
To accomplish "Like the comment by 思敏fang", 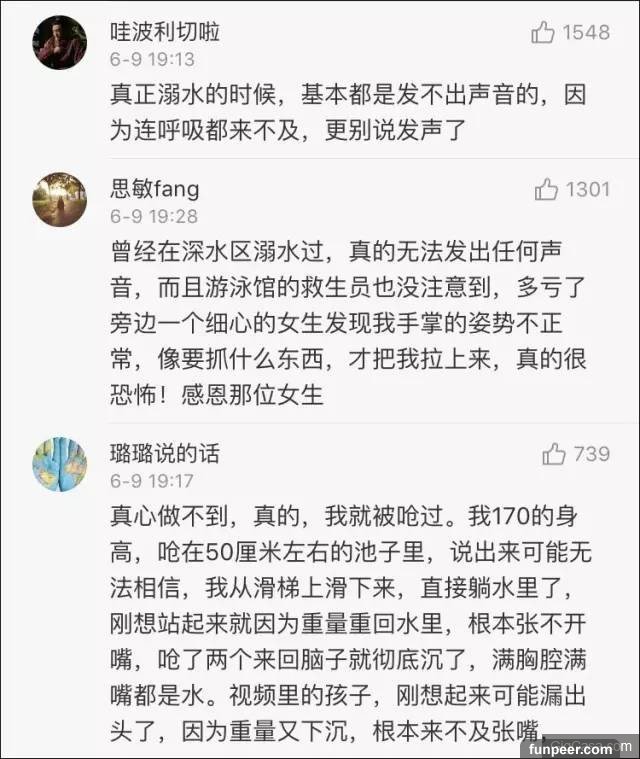I will (x=546, y=189).
